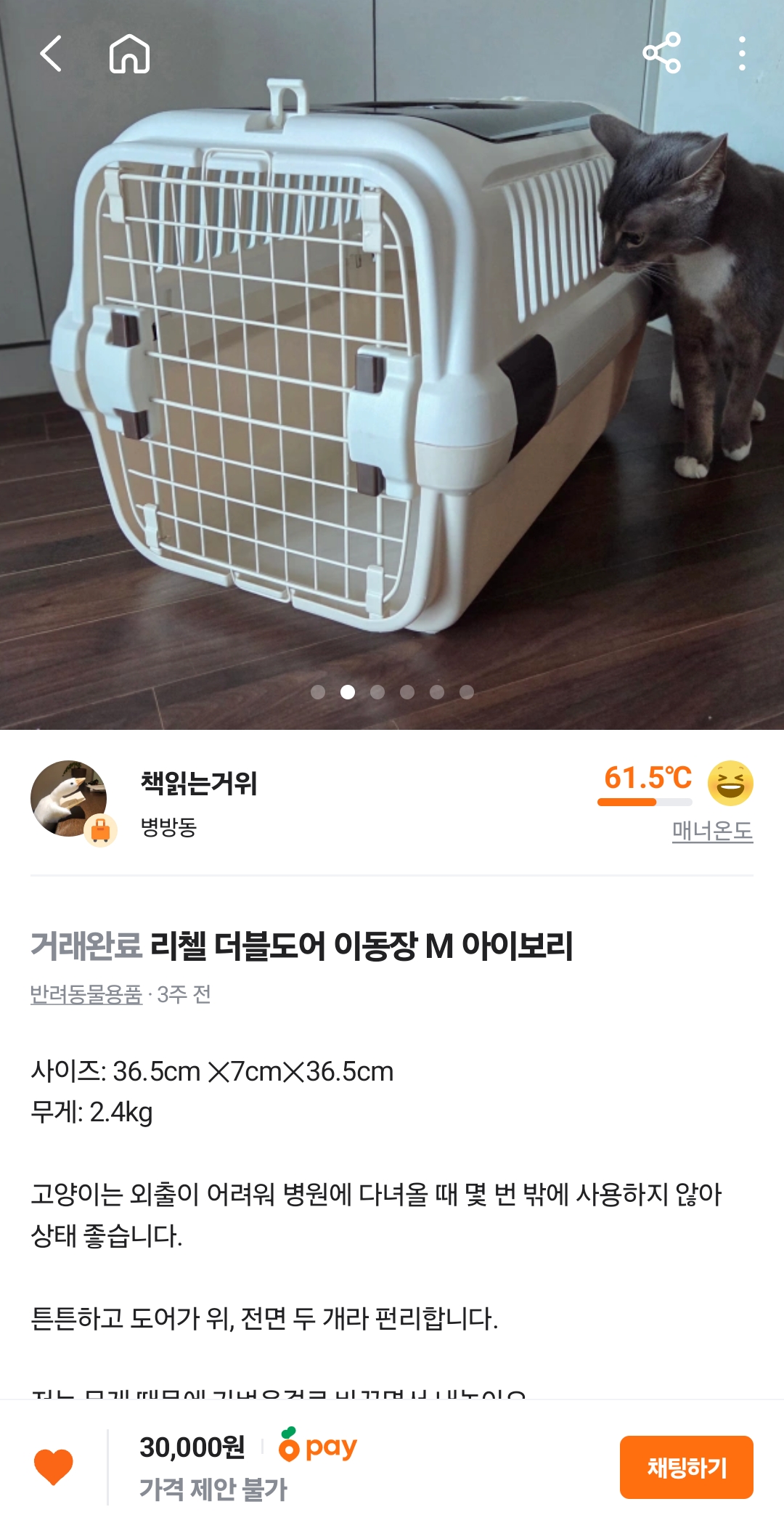Open seller 책읽는거위's profile
Screen dimensions: 784x1536
[197, 784]
